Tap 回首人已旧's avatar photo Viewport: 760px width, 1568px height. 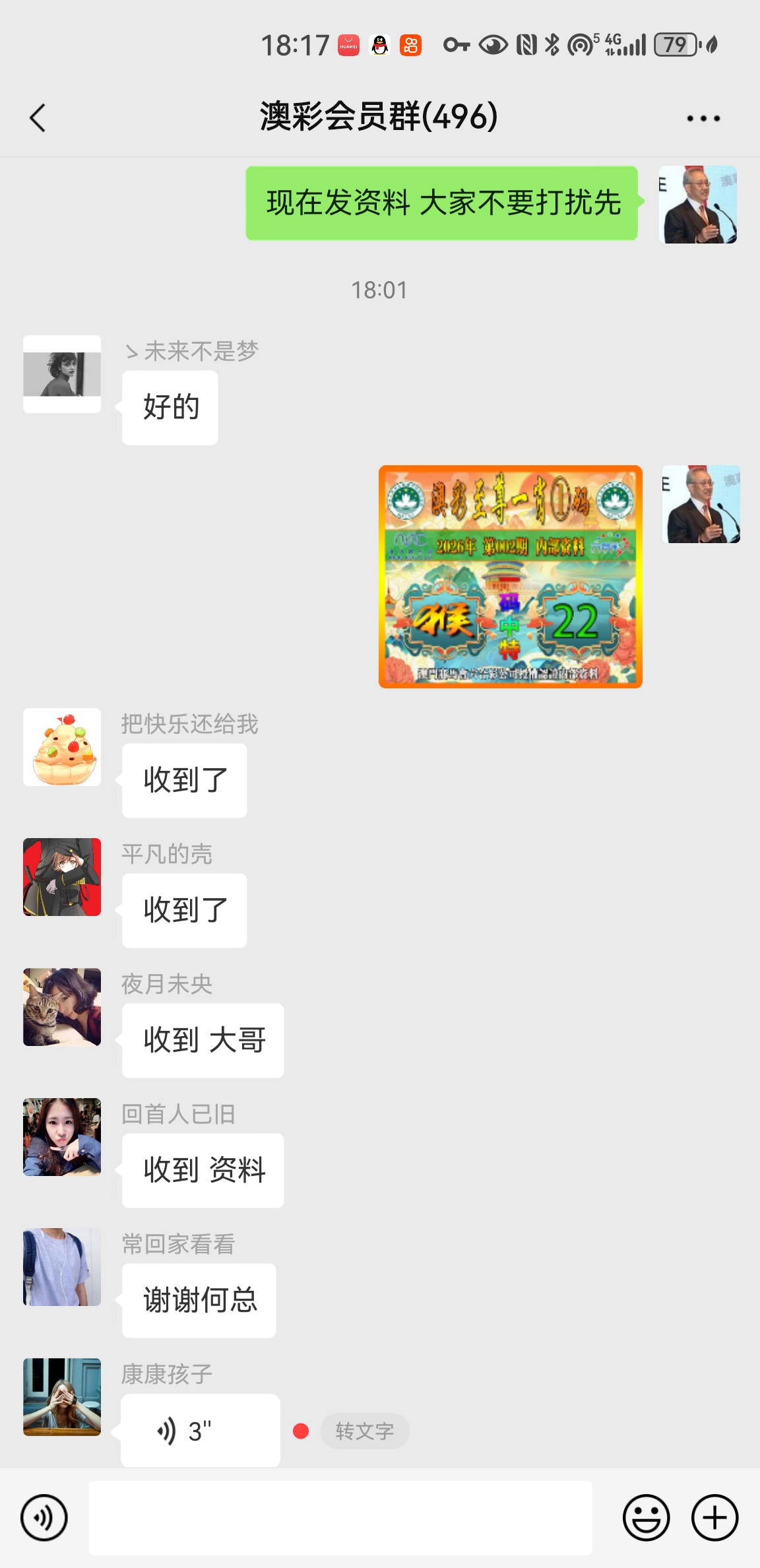point(61,1137)
